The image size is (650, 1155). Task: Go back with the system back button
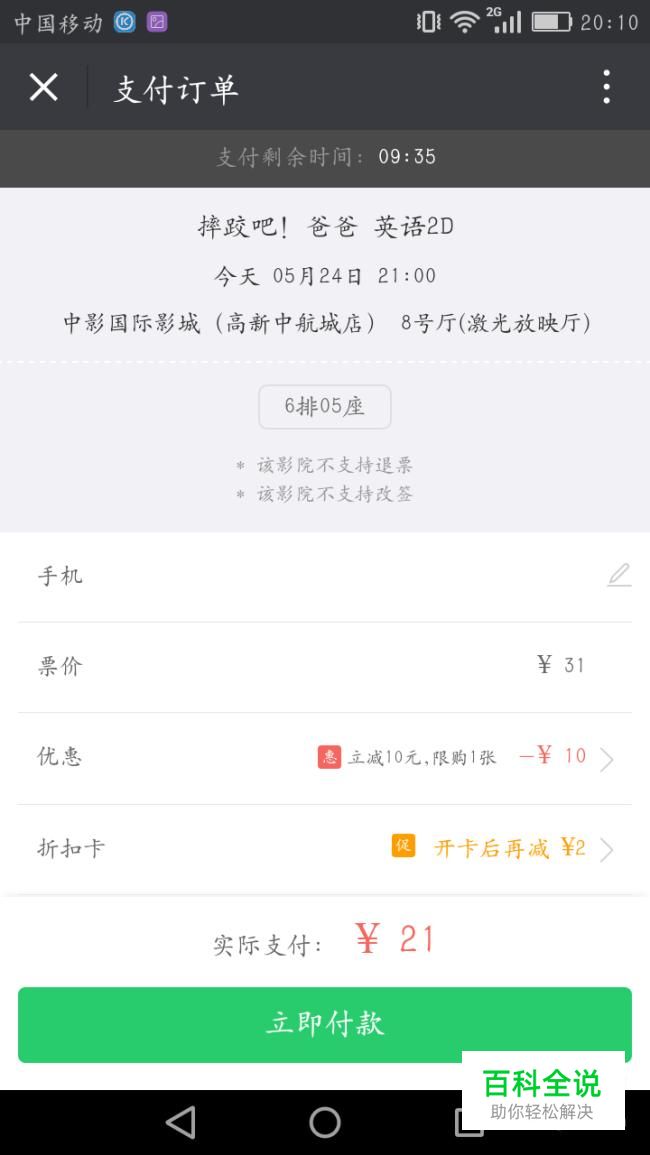click(181, 1122)
